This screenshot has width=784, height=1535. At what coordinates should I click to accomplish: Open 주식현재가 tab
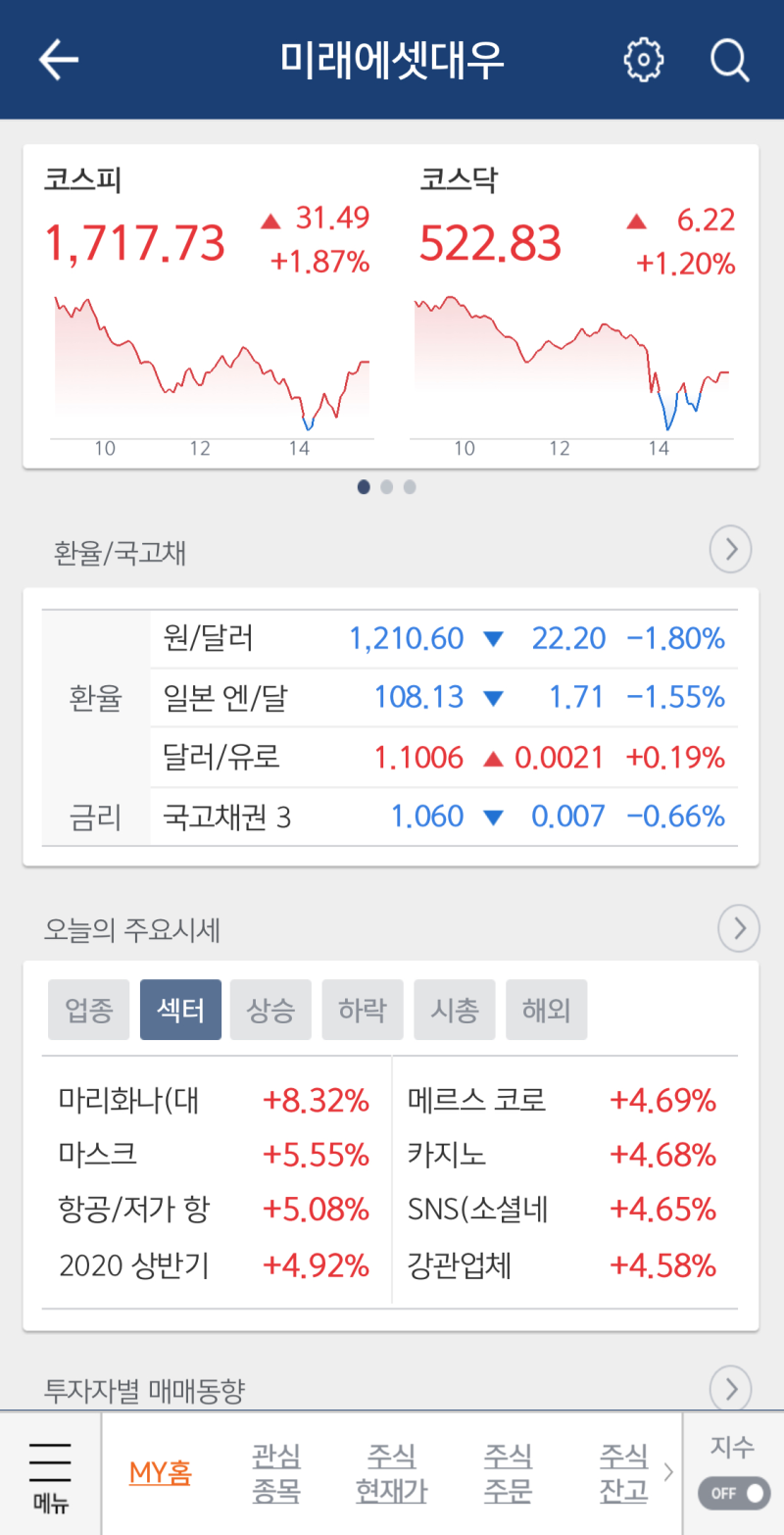[391, 1472]
